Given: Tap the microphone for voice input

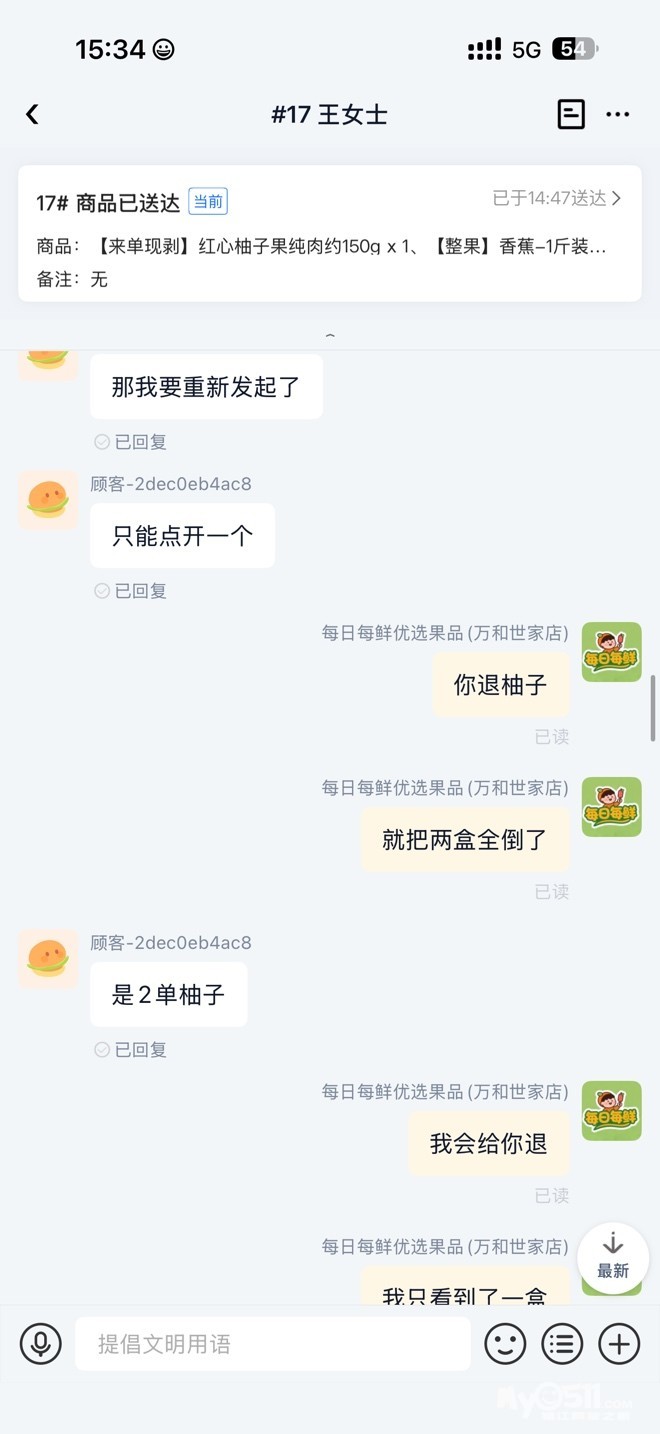Looking at the screenshot, I should (41, 1344).
